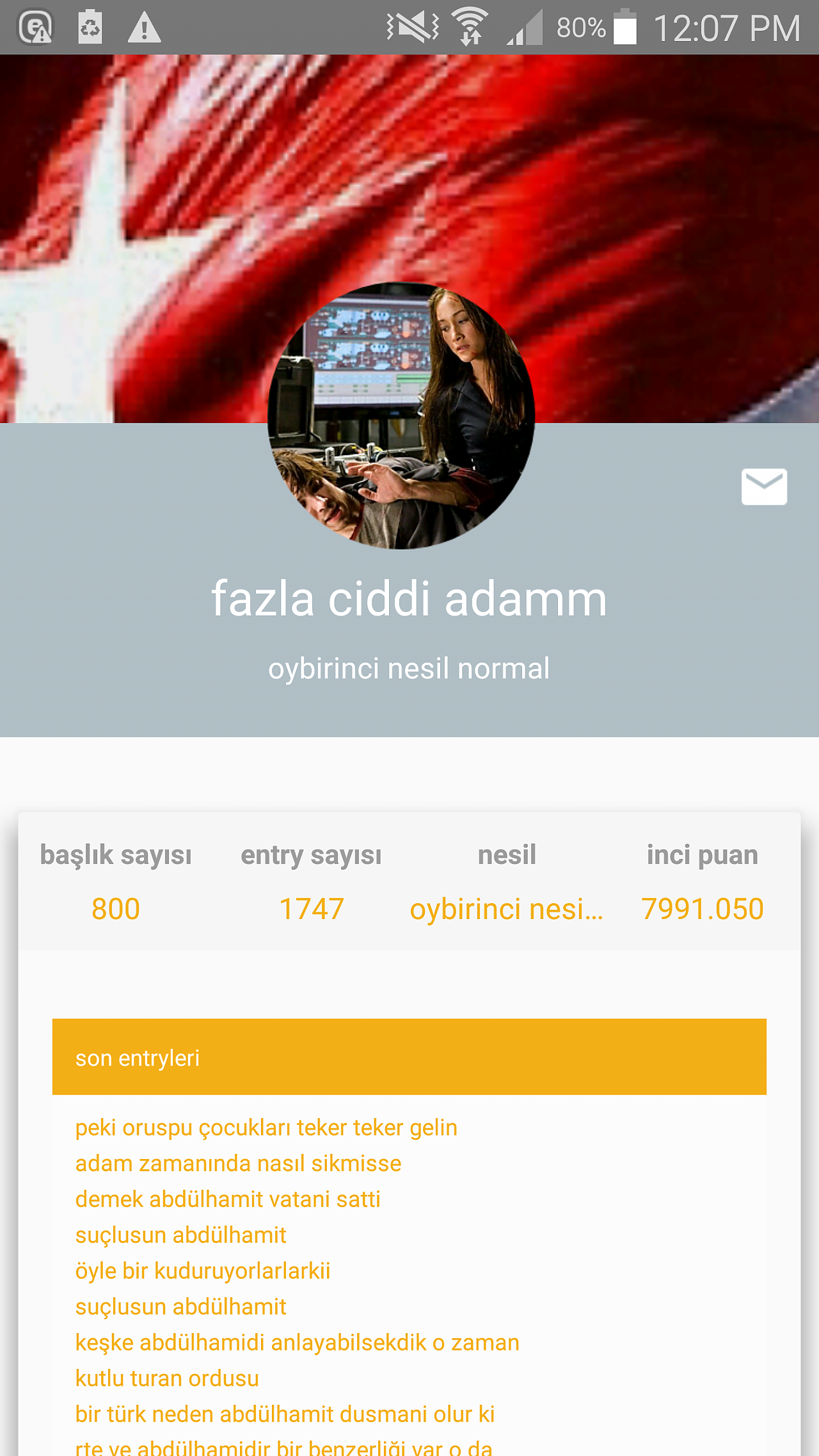Open entry 'adam zamanında nasıl sikmisse'
819x1456 pixels.
(238, 1164)
